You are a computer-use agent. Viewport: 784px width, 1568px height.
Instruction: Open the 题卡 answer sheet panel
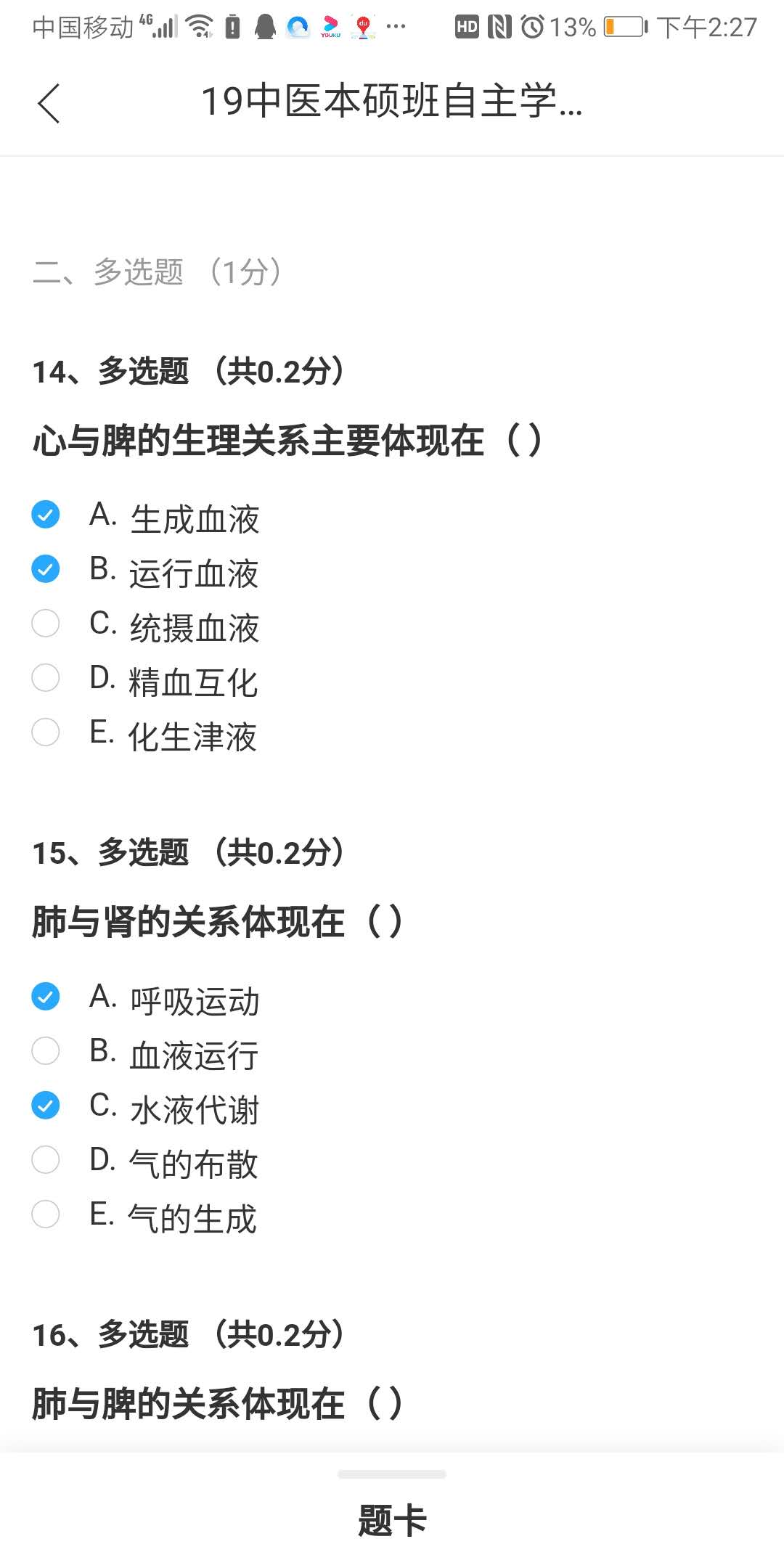pyautogui.click(x=392, y=1519)
